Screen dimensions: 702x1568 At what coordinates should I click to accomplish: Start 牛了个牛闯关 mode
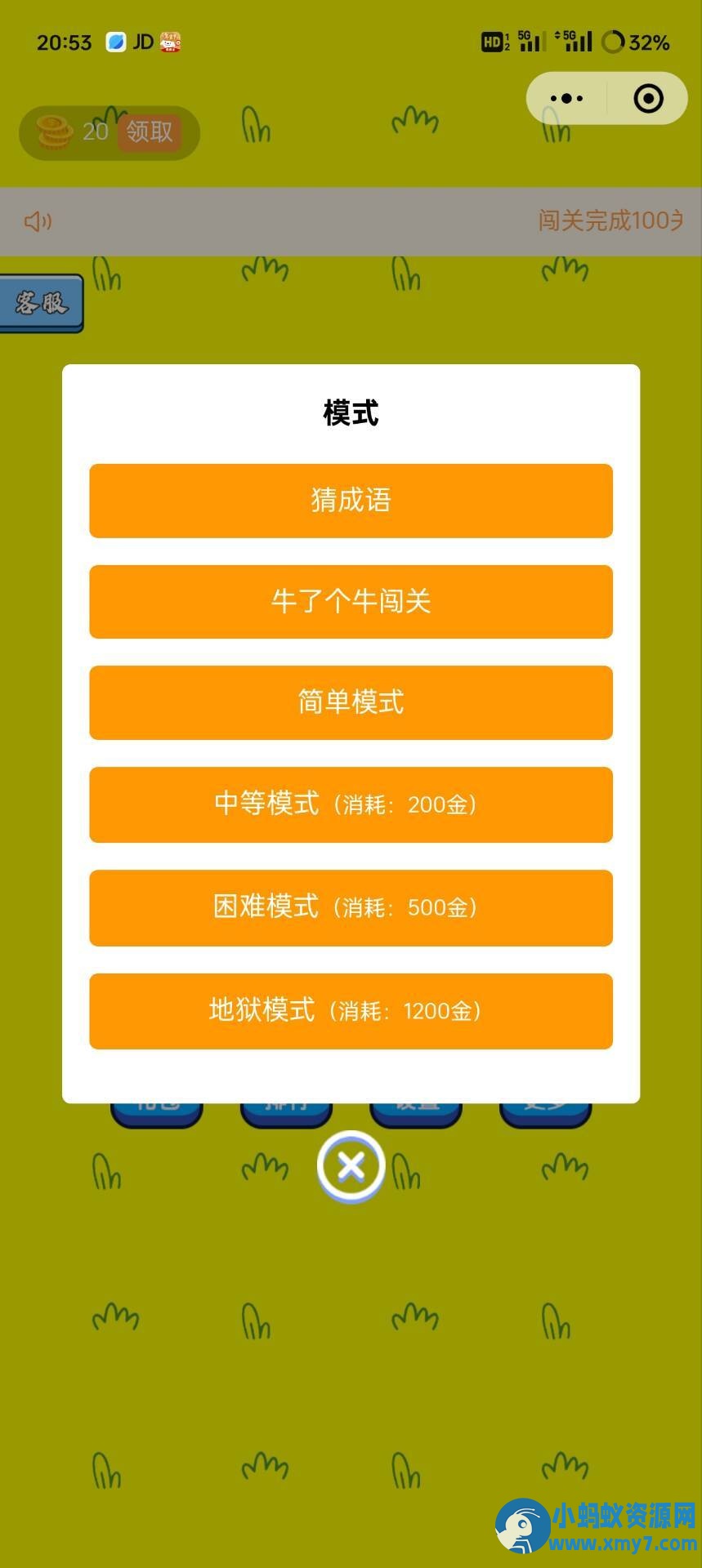[x=351, y=602]
